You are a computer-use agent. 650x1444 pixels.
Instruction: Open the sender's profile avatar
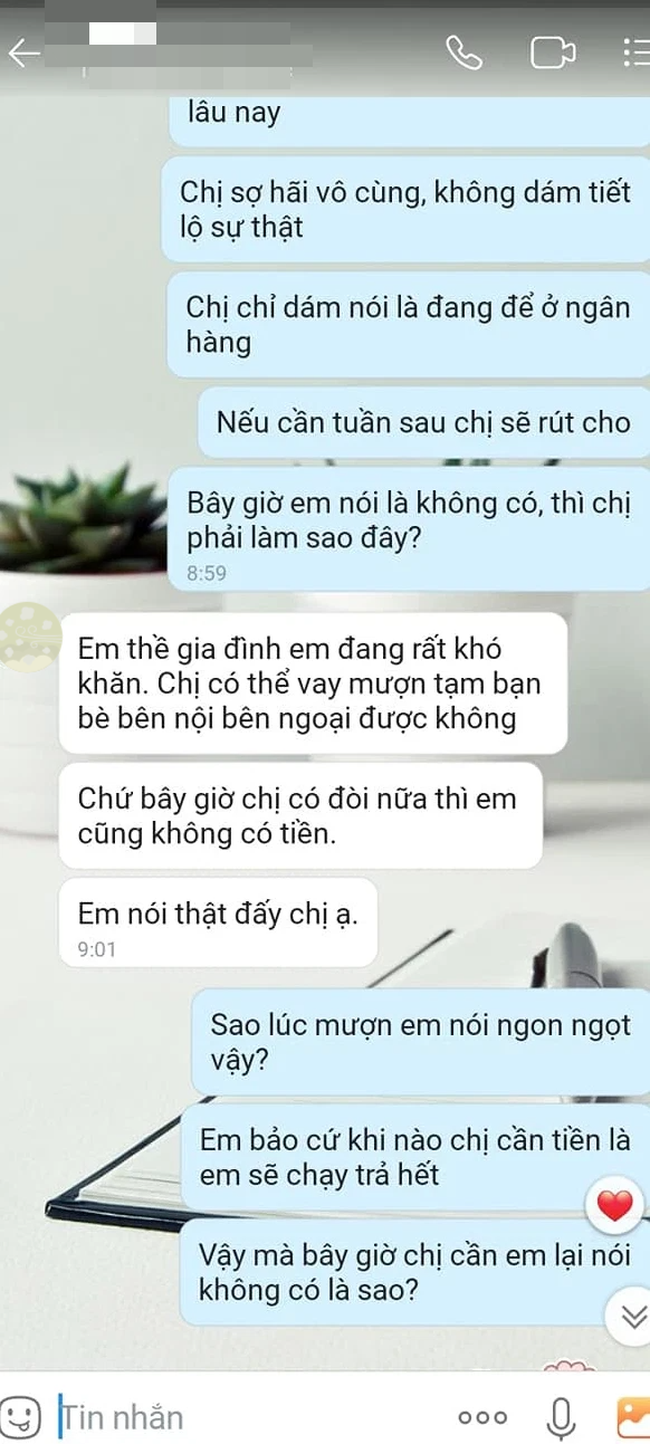coord(25,637)
